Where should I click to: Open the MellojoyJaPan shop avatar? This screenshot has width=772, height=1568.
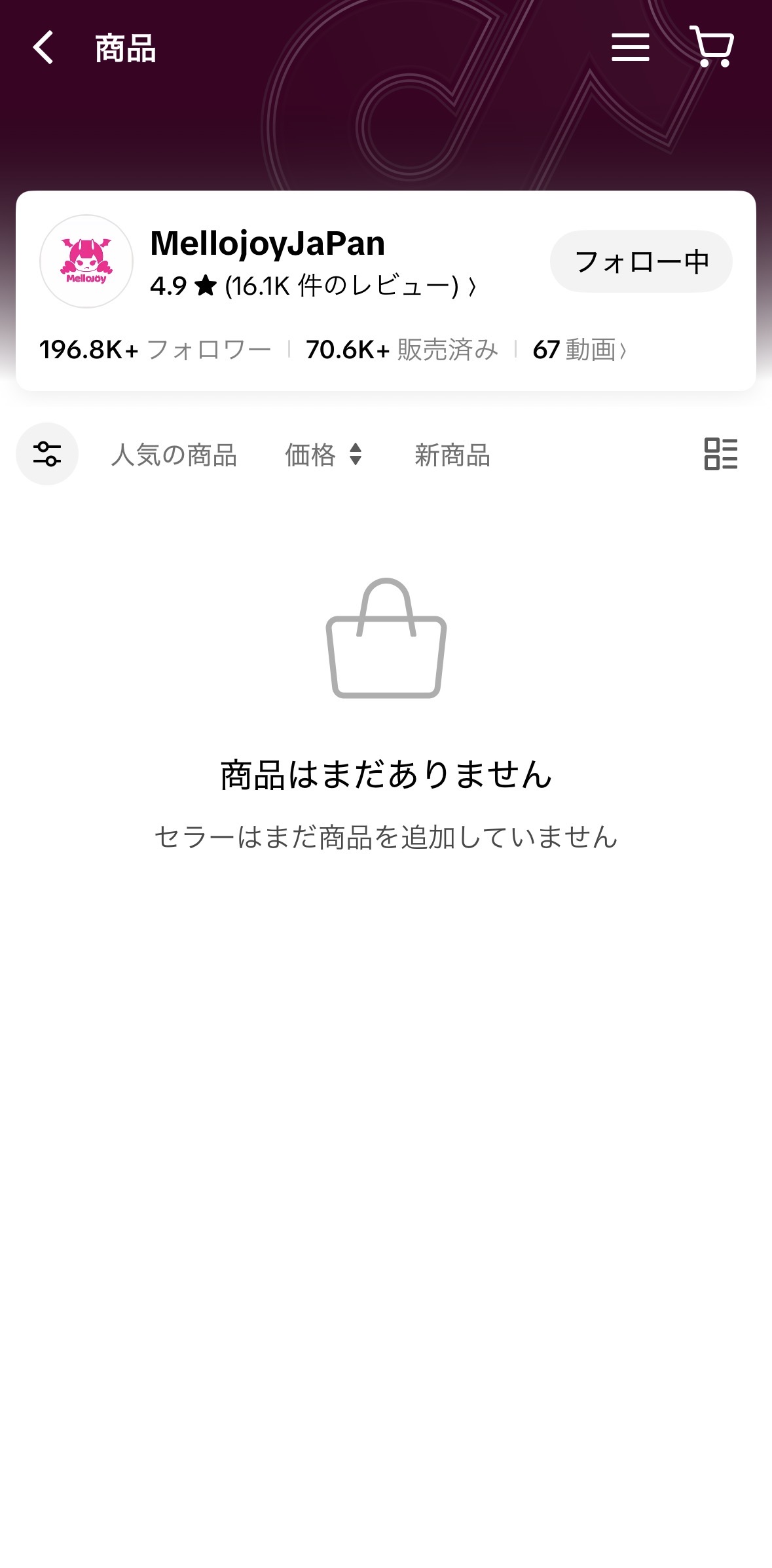86,261
